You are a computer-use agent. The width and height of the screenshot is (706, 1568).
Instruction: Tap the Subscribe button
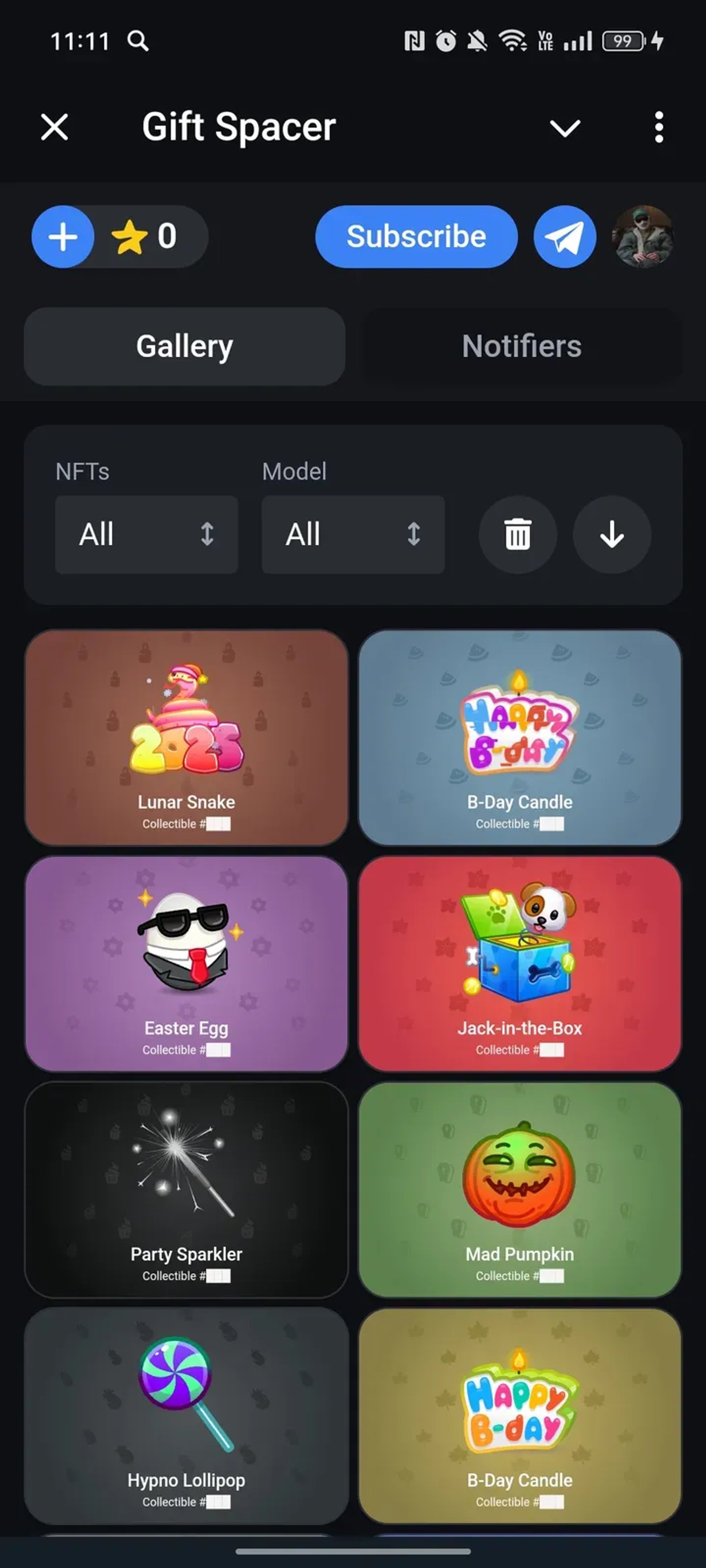tap(416, 236)
